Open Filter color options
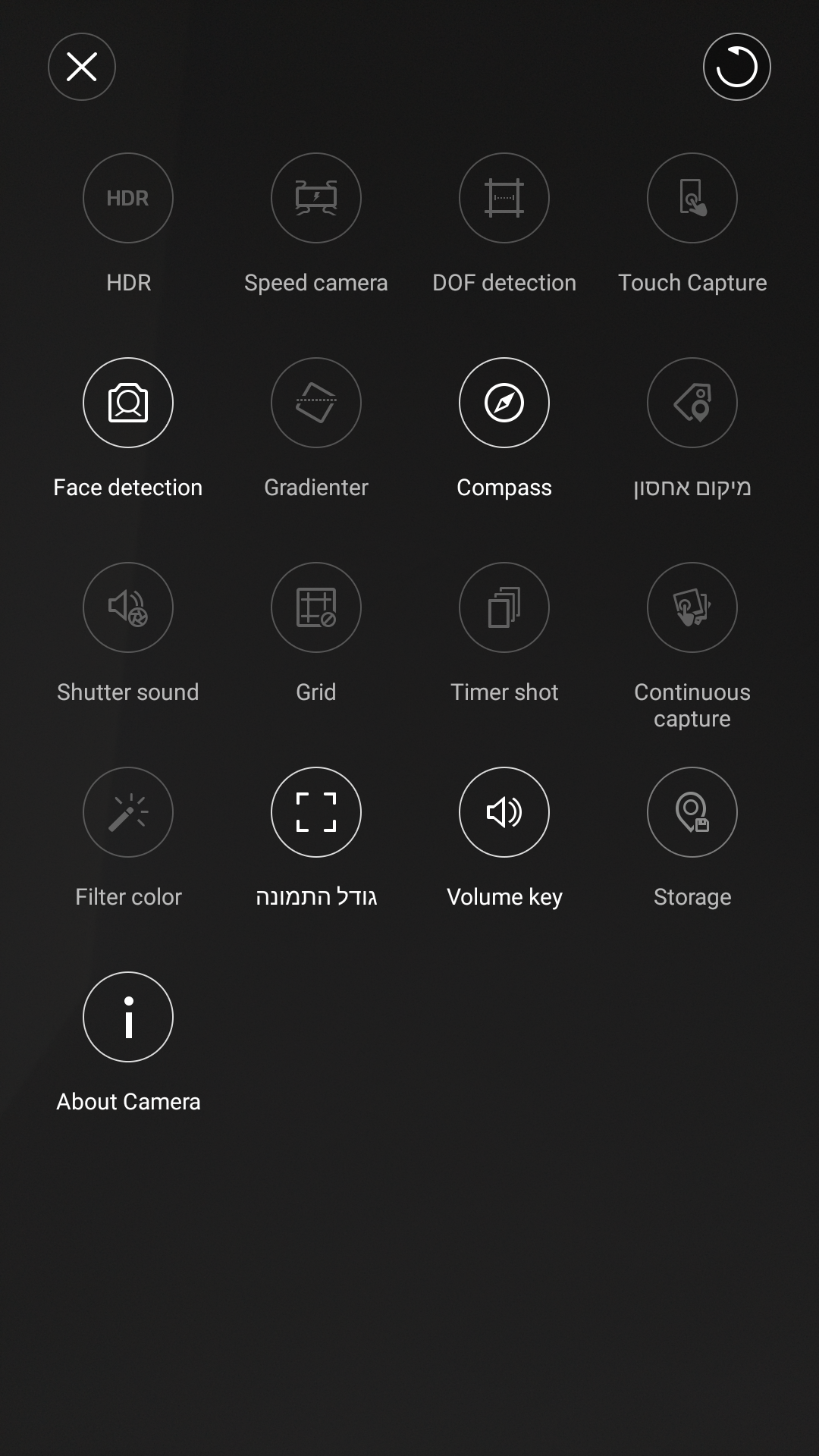Screen dimensions: 819x1456 click(x=128, y=812)
